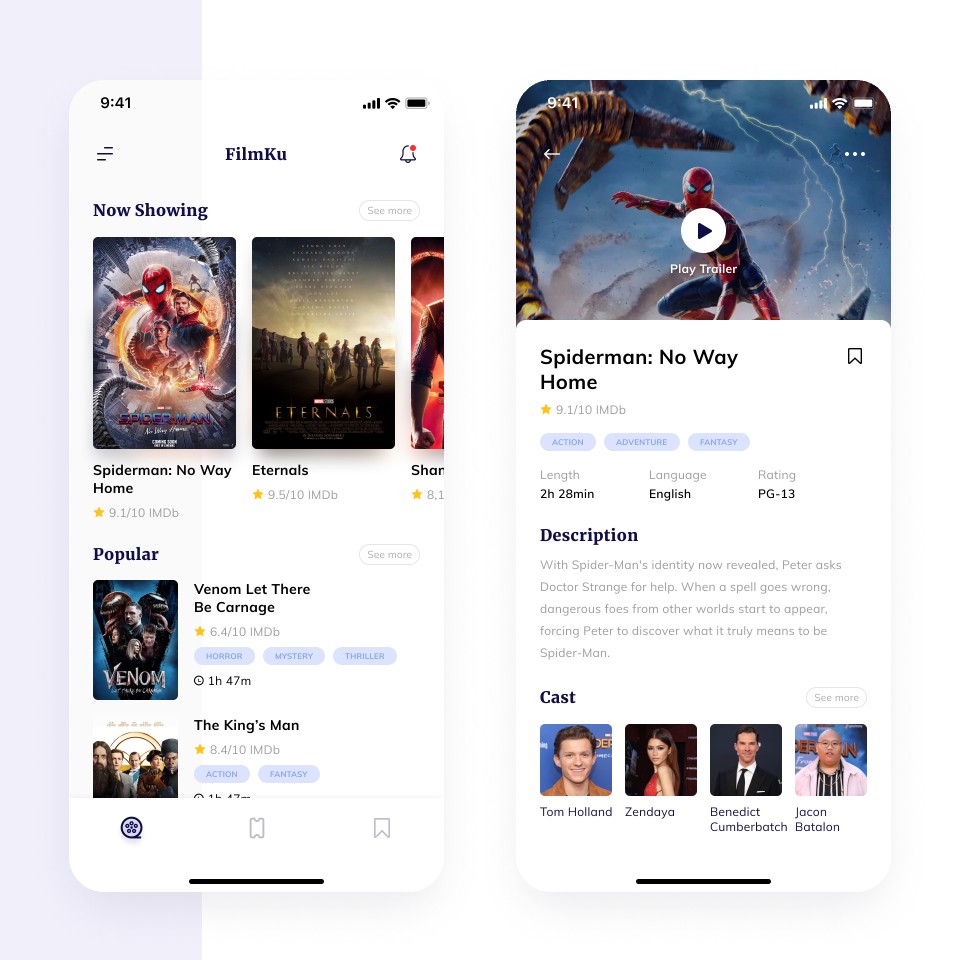Play the Spiderman trailer
Screen dimensions: 960x960
(x=703, y=231)
